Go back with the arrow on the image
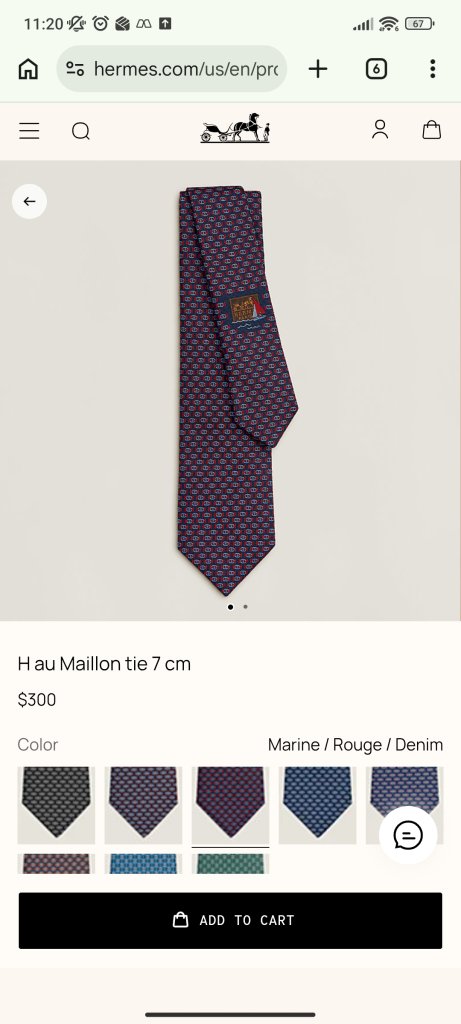 [x=29, y=201]
